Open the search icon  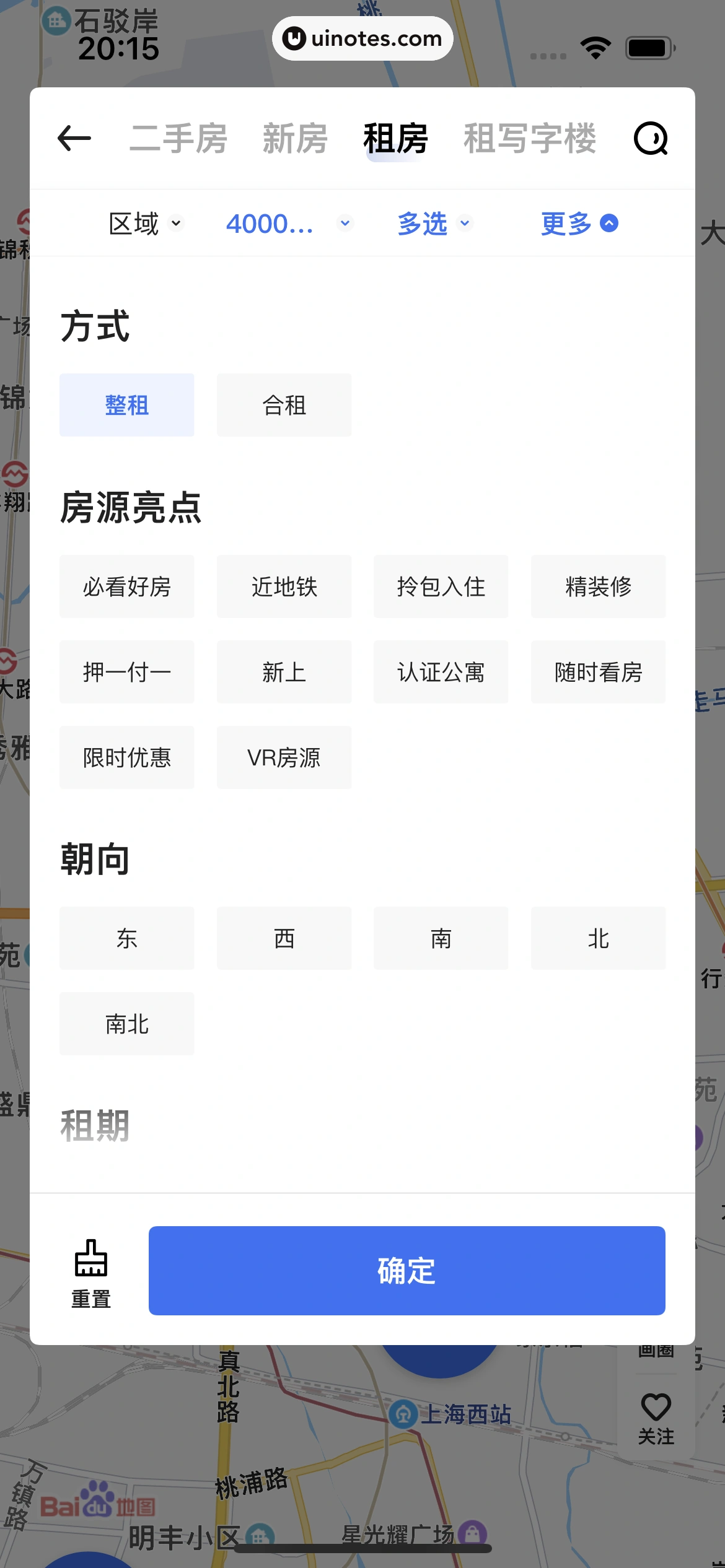click(651, 138)
